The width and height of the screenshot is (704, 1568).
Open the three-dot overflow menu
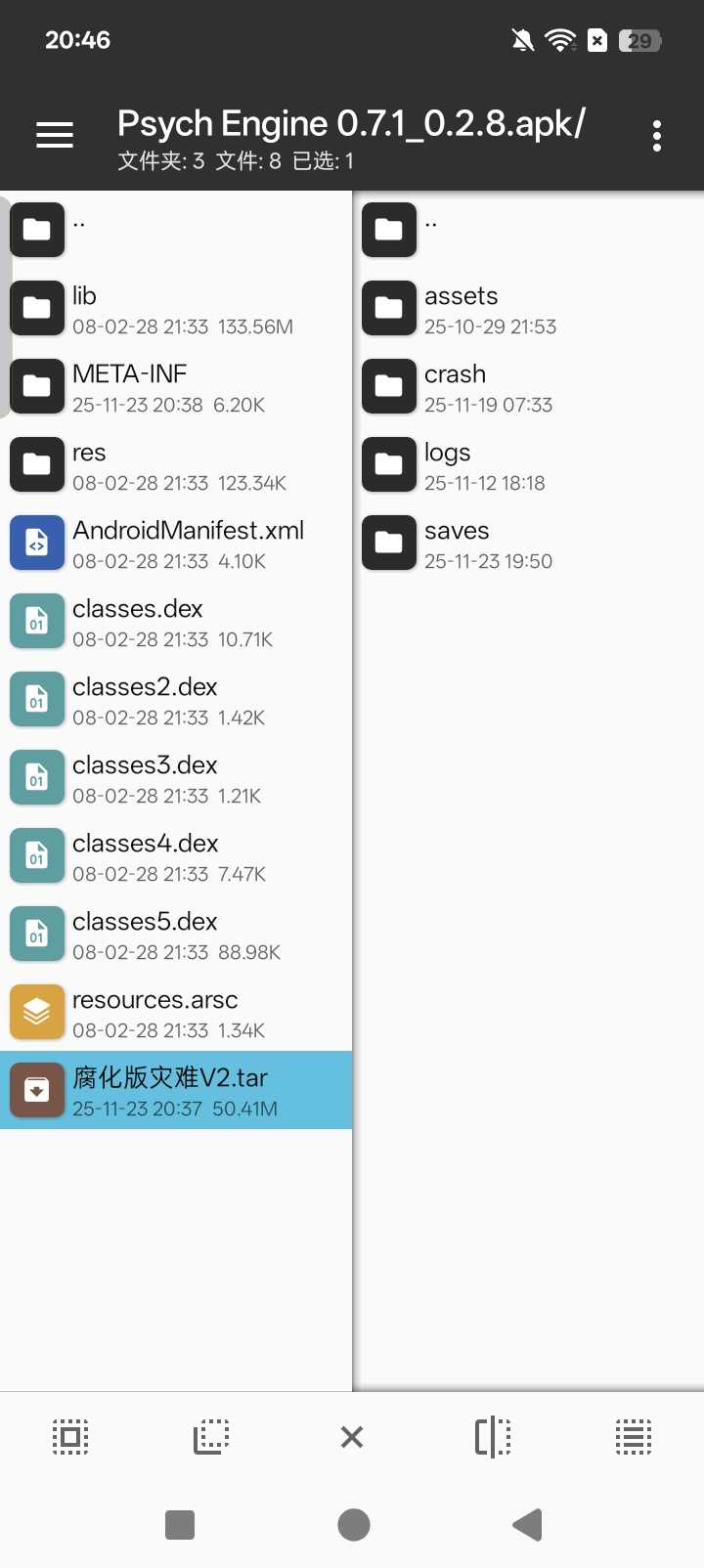click(x=657, y=136)
